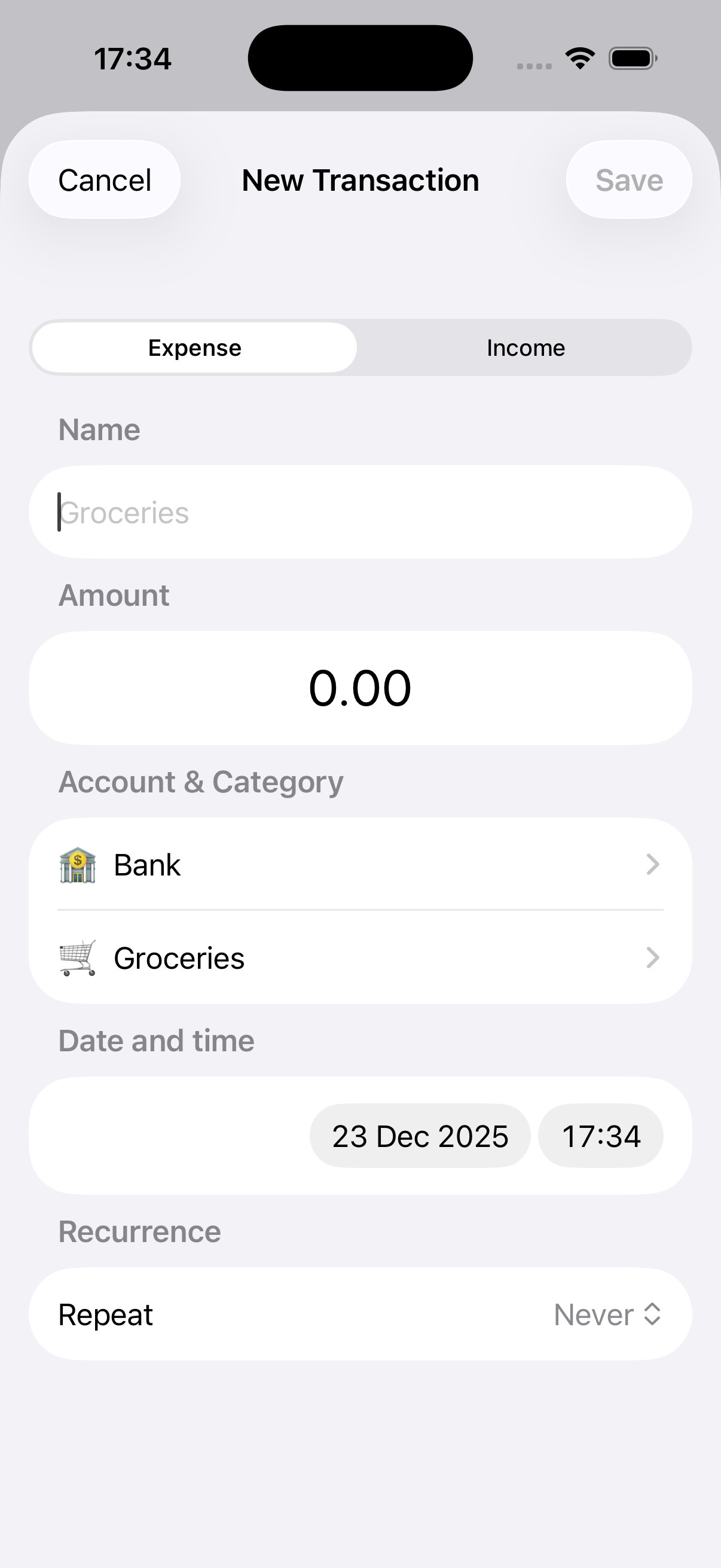
Task: Open the Bank account selector
Action: (360, 864)
